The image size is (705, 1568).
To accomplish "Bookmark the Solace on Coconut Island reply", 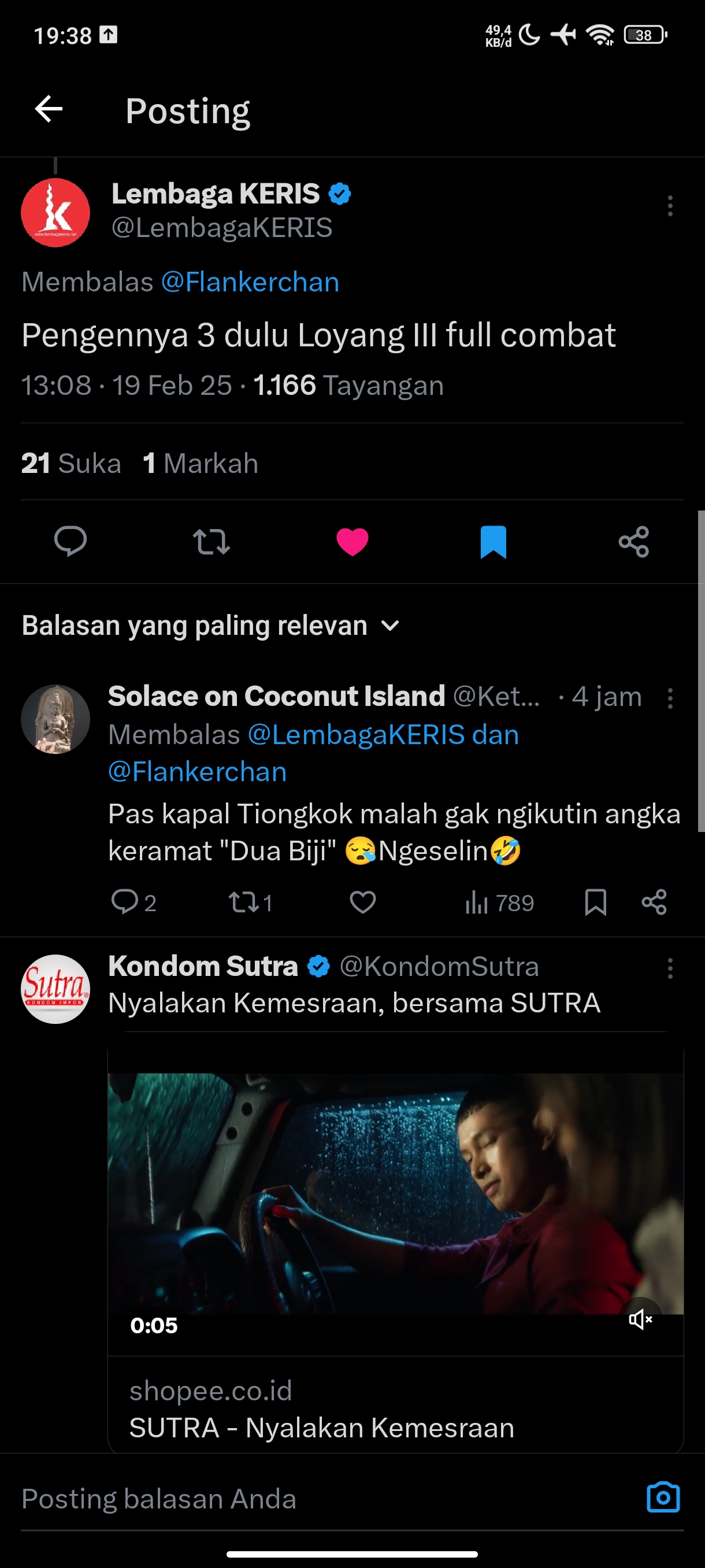I will point(595,902).
